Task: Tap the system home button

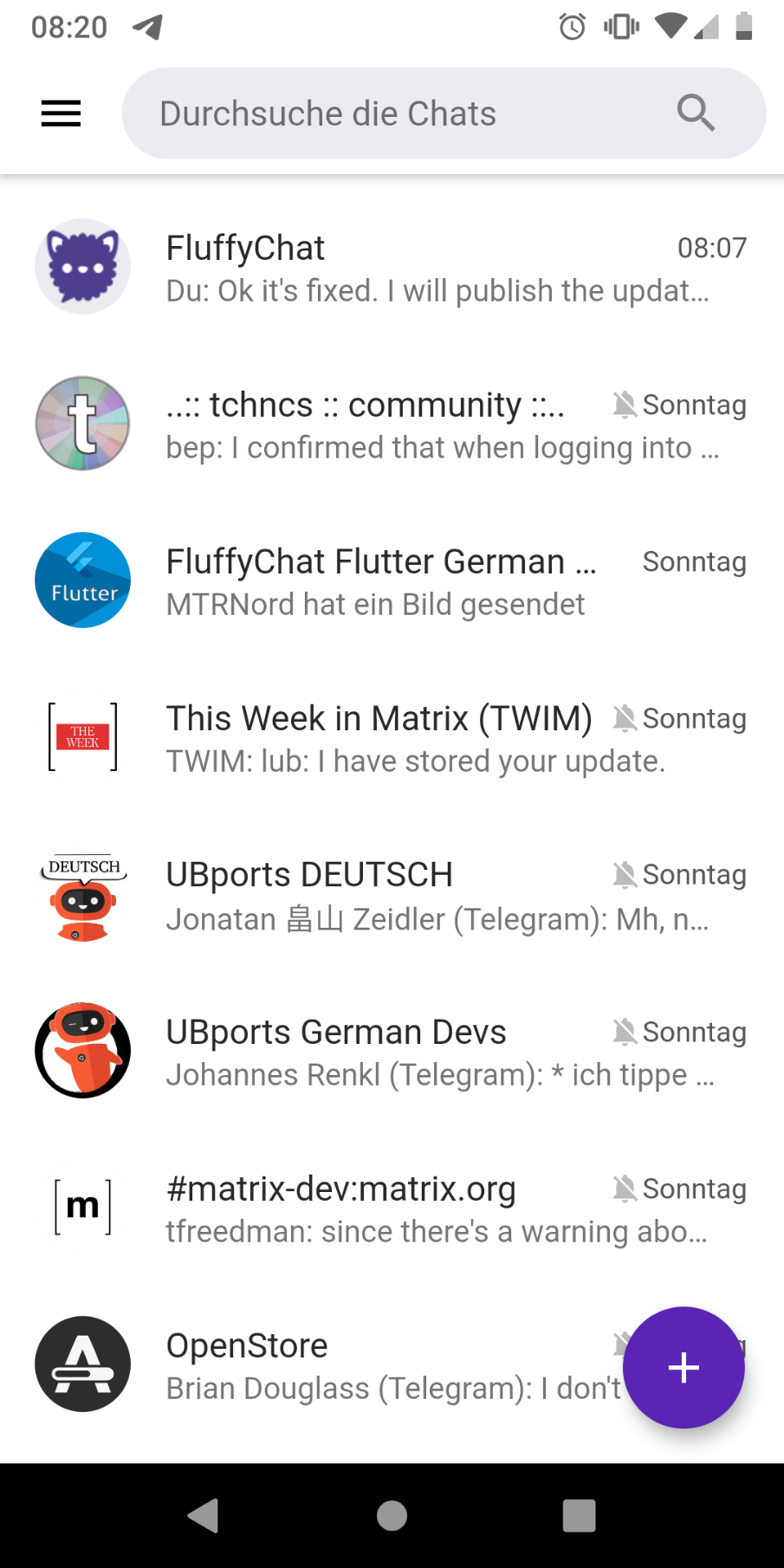Action: click(x=392, y=1515)
